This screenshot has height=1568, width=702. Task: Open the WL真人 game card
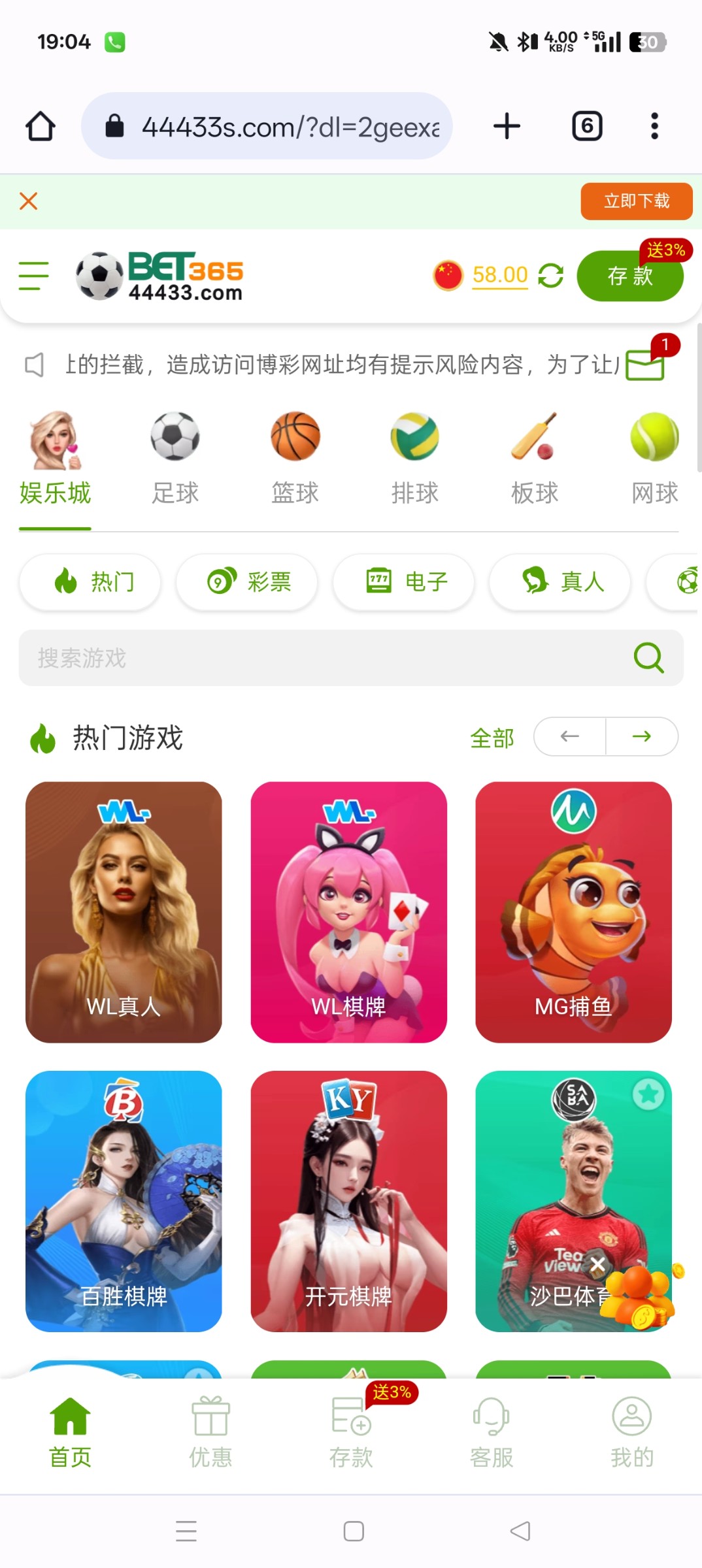pyautogui.click(x=124, y=912)
